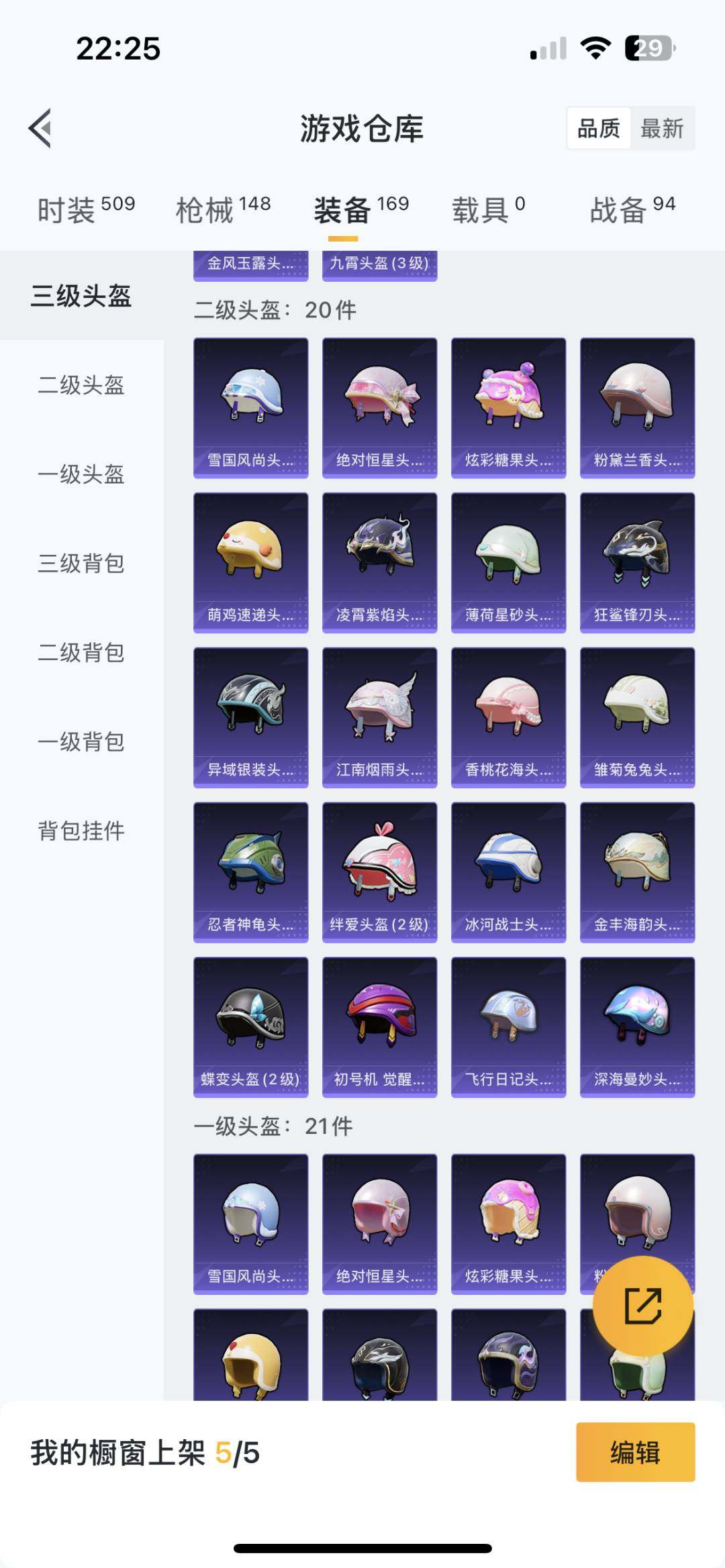Select the 萌鸡速递头盔 helmet
The image size is (725, 1568).
tap(250, 560)
